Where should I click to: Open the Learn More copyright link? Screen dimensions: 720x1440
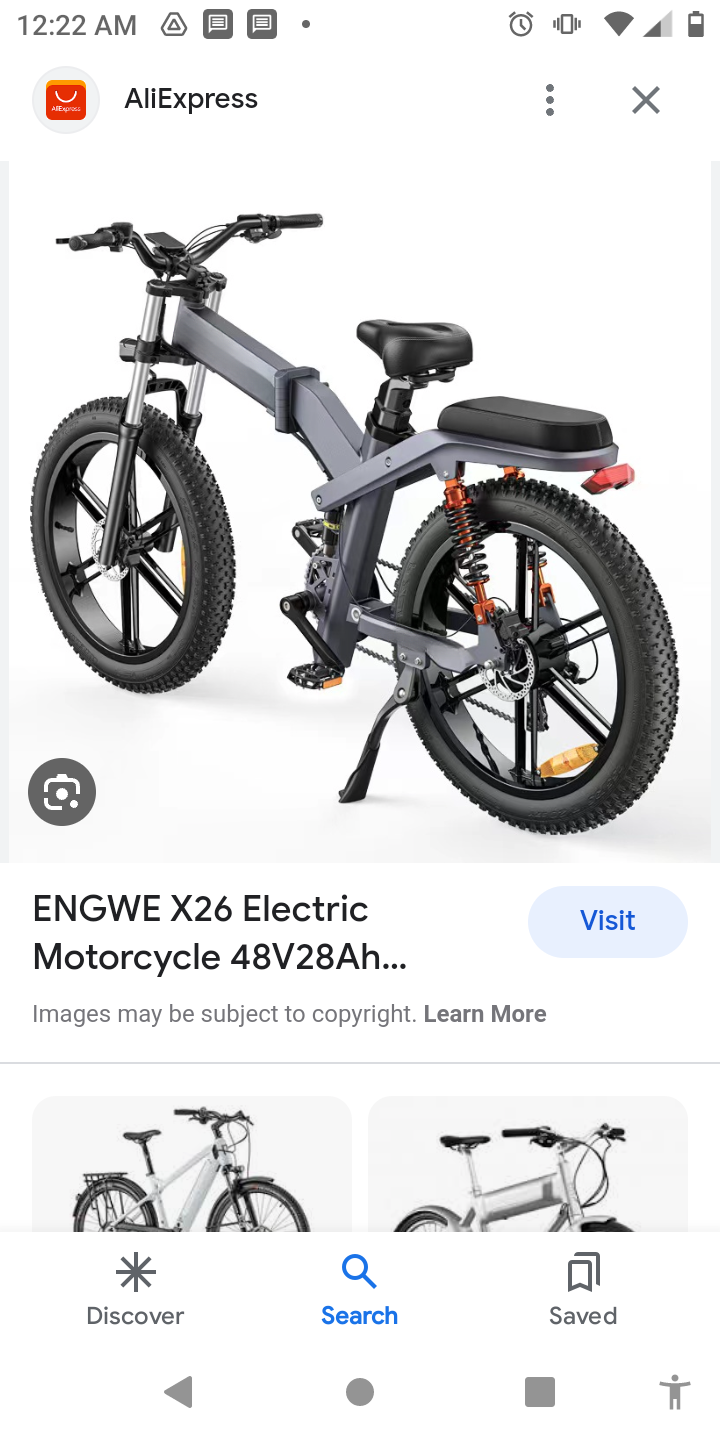[485, 1014]
